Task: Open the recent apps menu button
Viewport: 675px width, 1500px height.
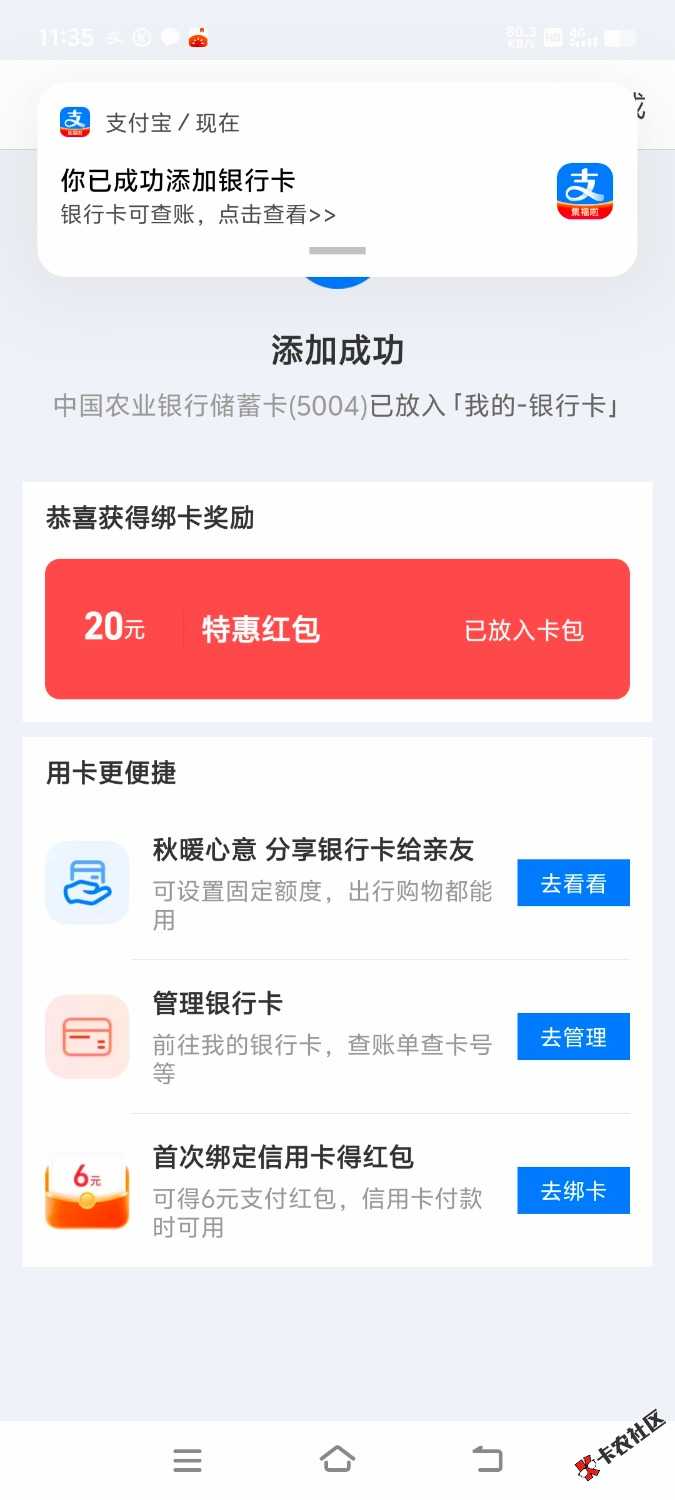Action: click(x=187, y=1460)
